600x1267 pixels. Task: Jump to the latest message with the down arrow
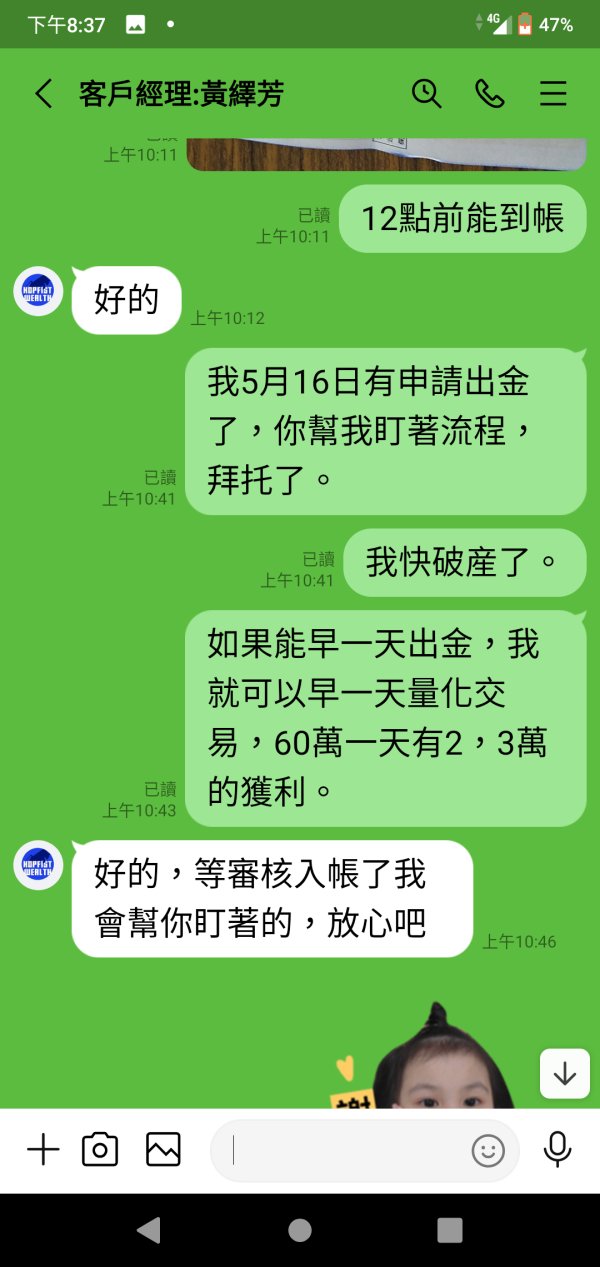pos(565,1074)
